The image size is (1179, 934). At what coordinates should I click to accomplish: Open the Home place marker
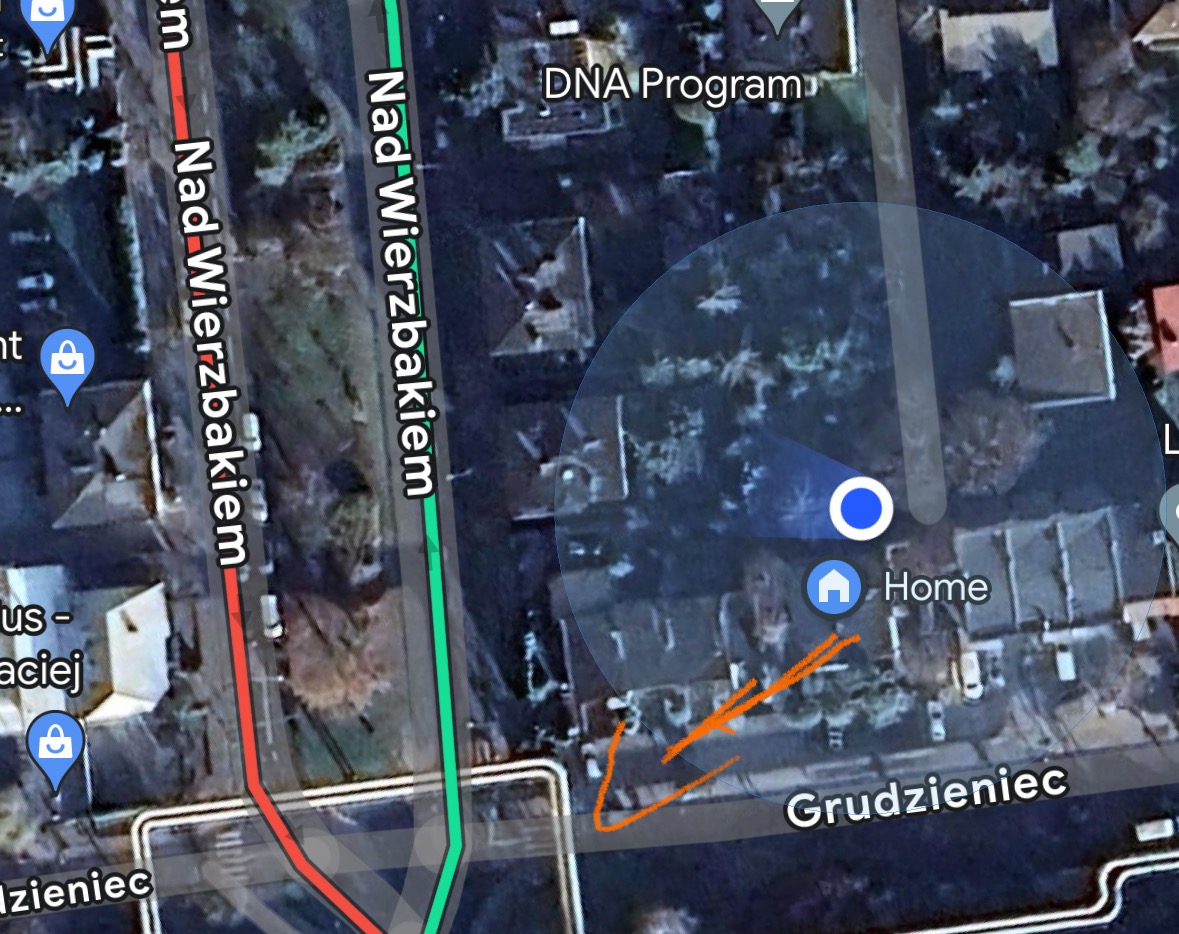[x=834, y=586]
